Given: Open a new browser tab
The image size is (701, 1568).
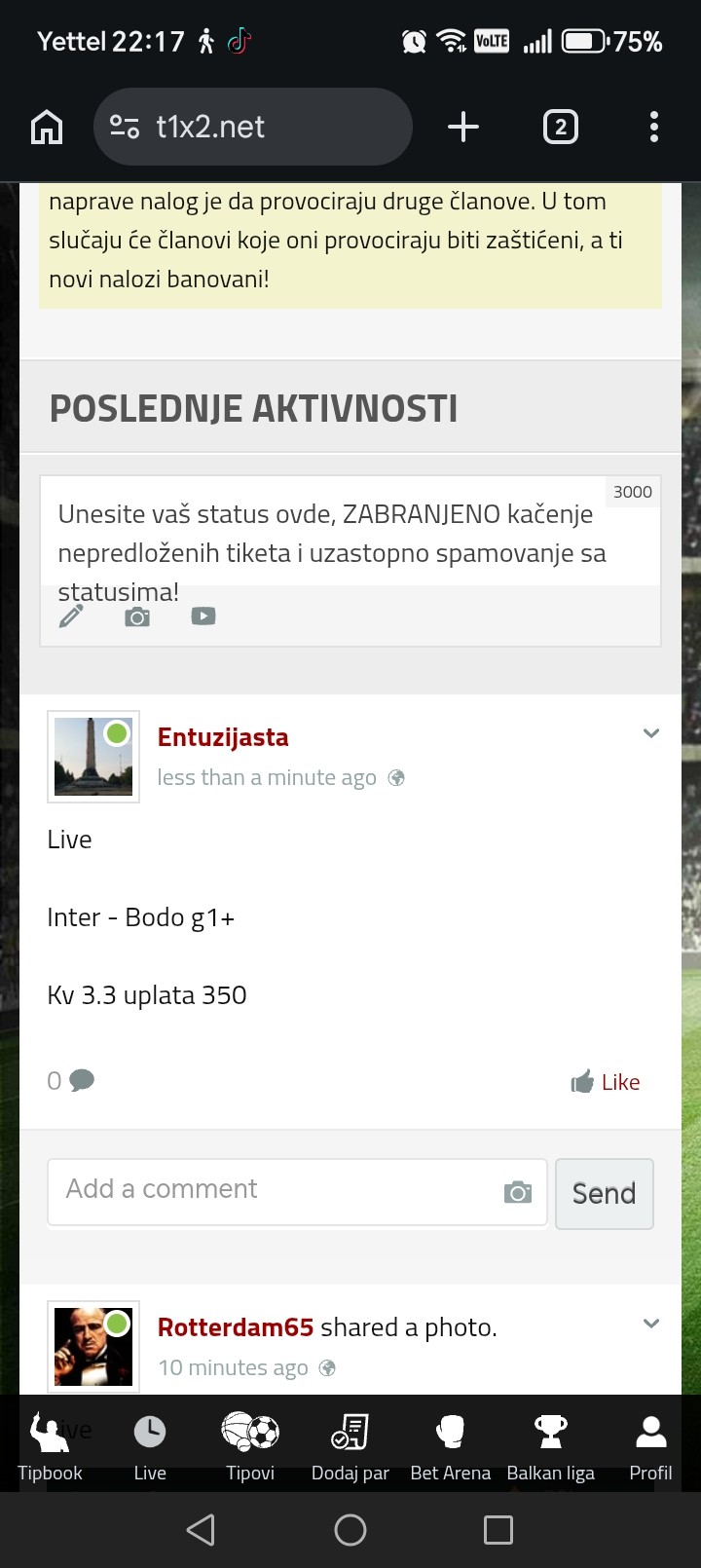Looking at the screenshot, I should (463, 128).
